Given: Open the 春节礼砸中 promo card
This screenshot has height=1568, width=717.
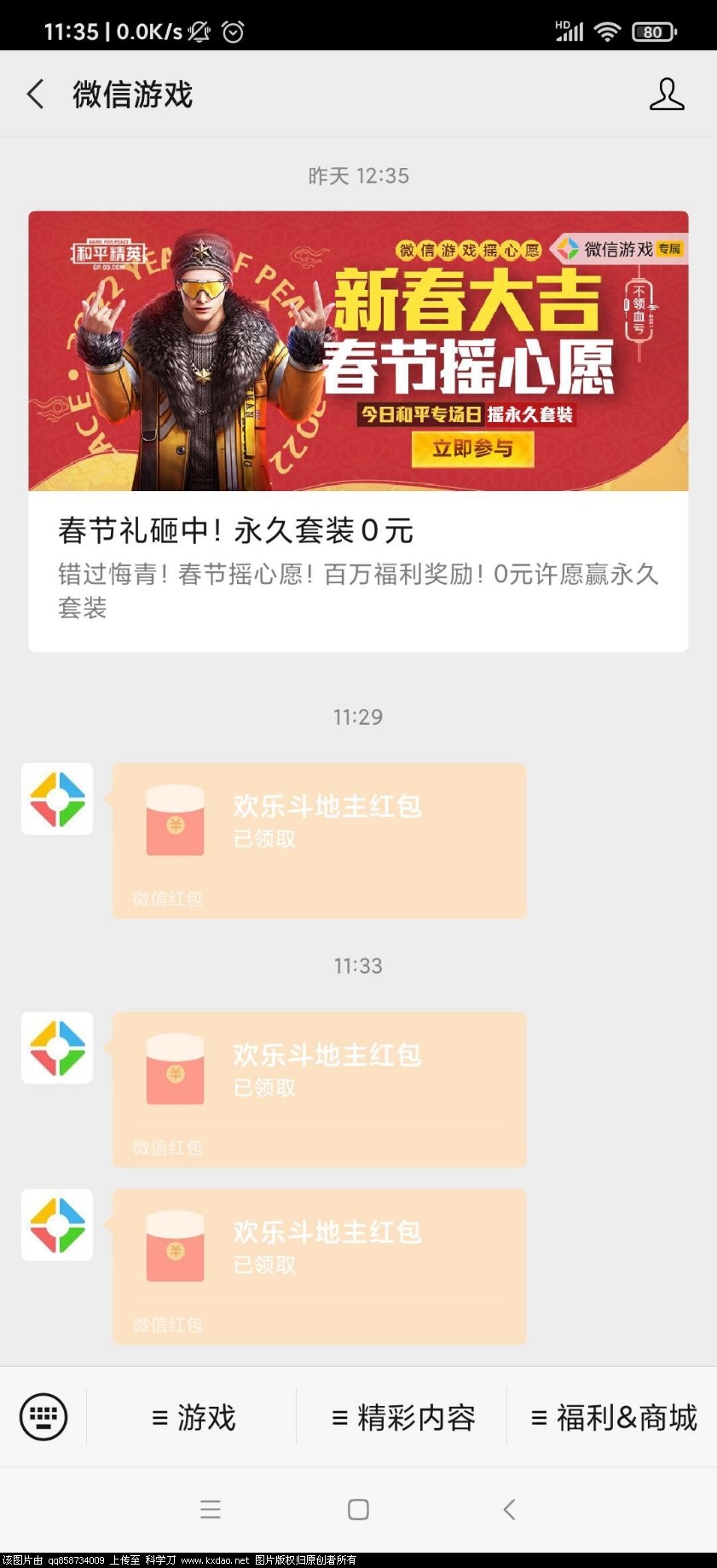Looking at the screenshot, I should pos(358,431).
